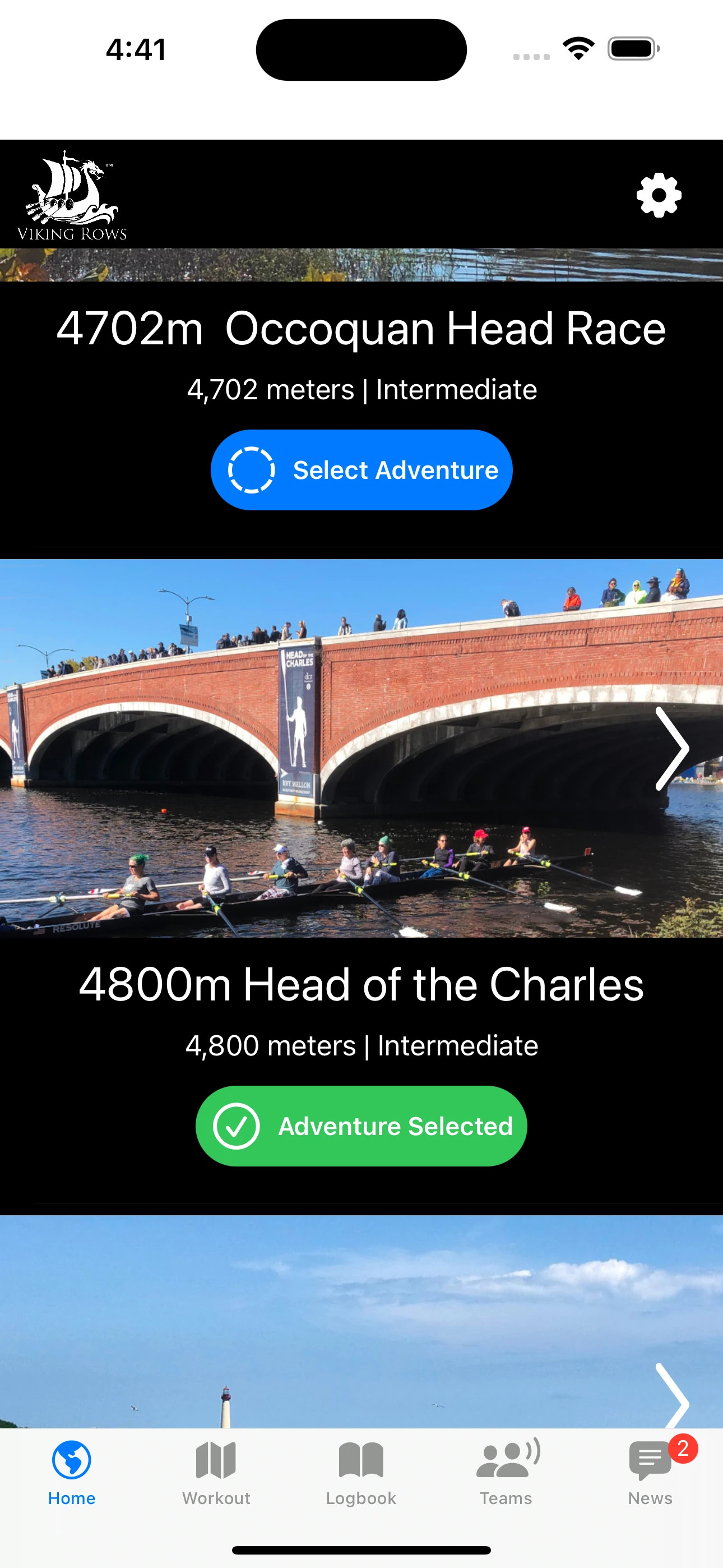Open the Head of the Charles bridge photo
The image size is (723, 1568).
tap(361, 748)
